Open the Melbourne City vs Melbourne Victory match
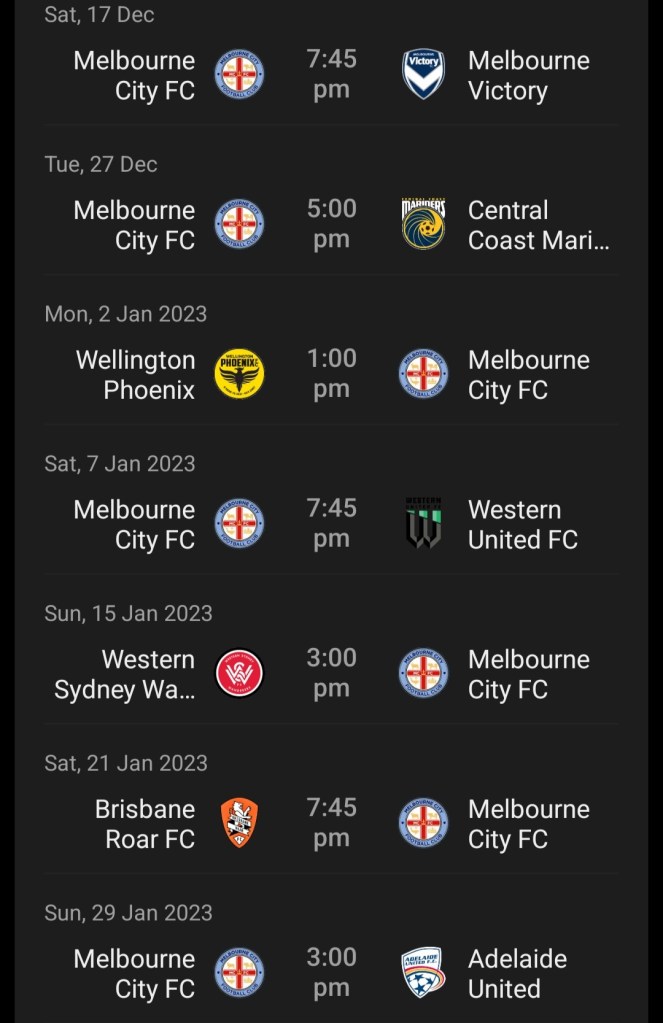This screenshot has height=1023, width=663. 331,75
